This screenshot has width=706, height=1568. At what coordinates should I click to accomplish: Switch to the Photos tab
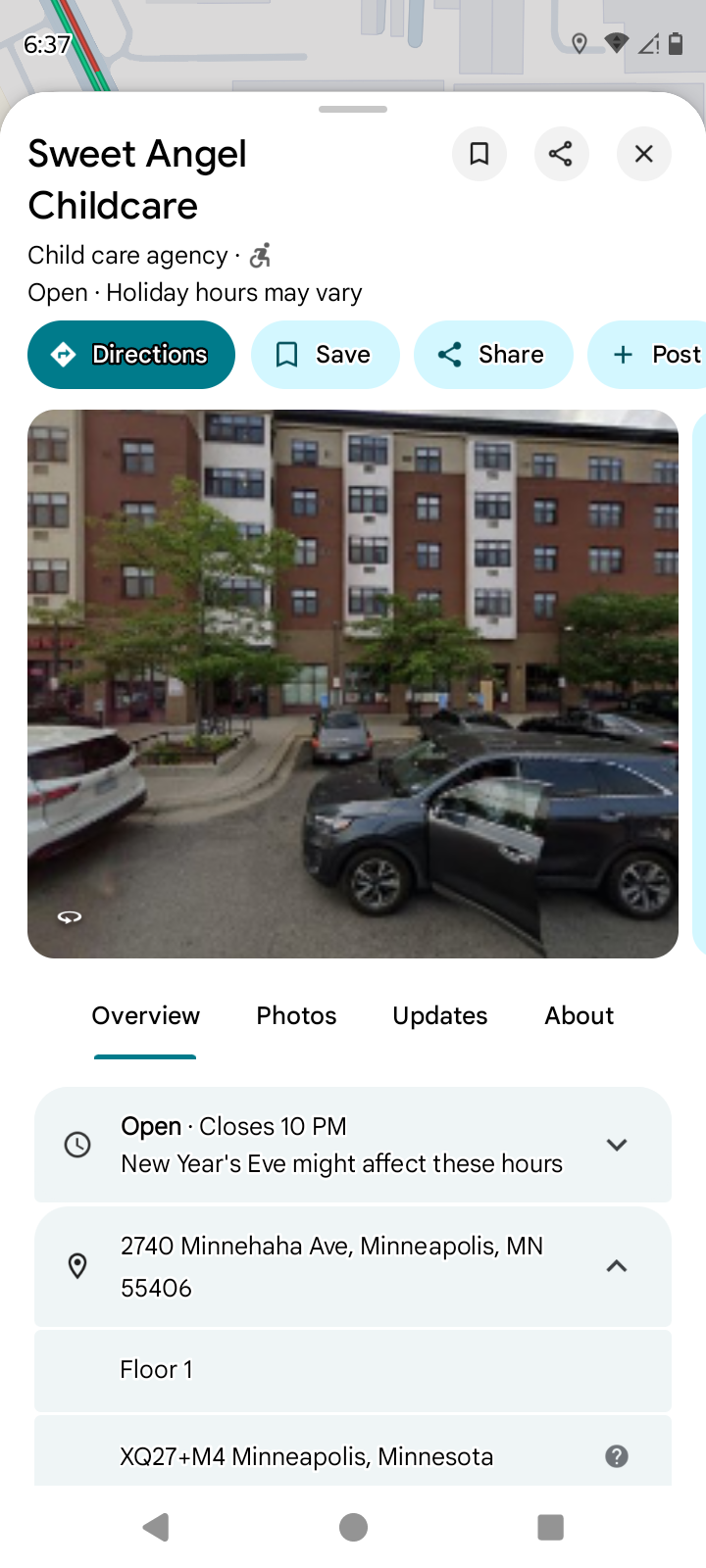pos(296,1016)
